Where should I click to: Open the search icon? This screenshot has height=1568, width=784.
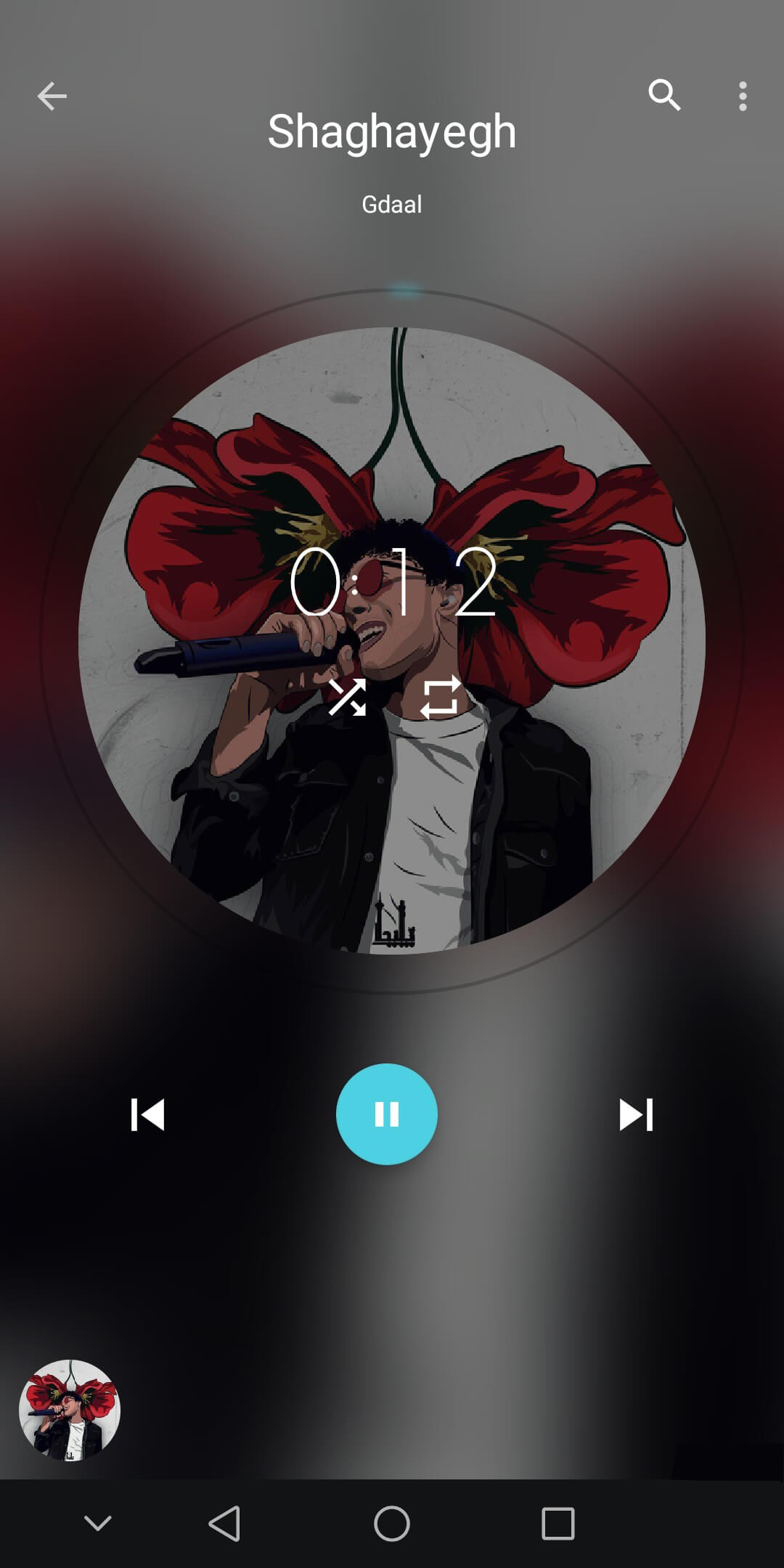pyautogui.click(x=664, y=95)
